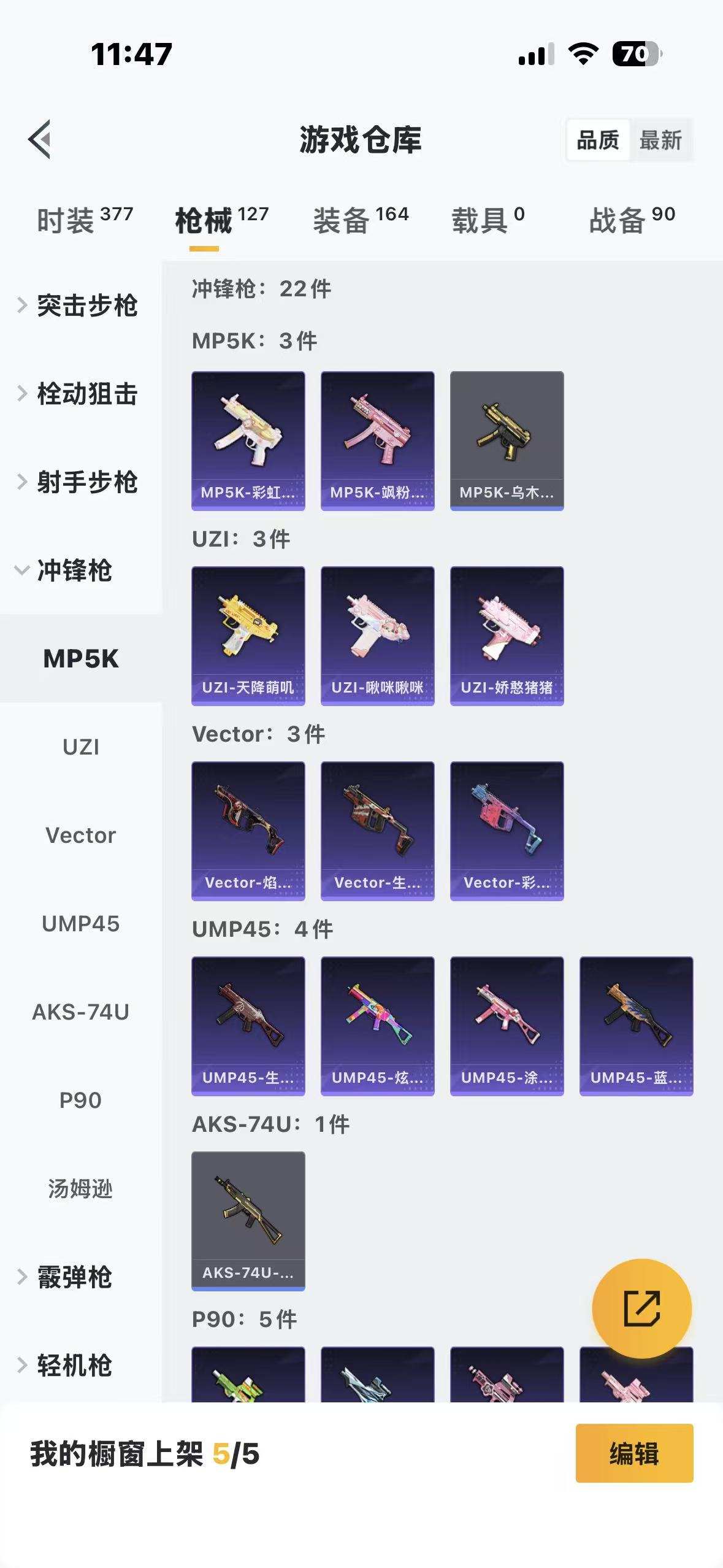Open the AKS-74U skin item
Image resolution: width=723 pixels, height=1568 pixels.
248,1219
